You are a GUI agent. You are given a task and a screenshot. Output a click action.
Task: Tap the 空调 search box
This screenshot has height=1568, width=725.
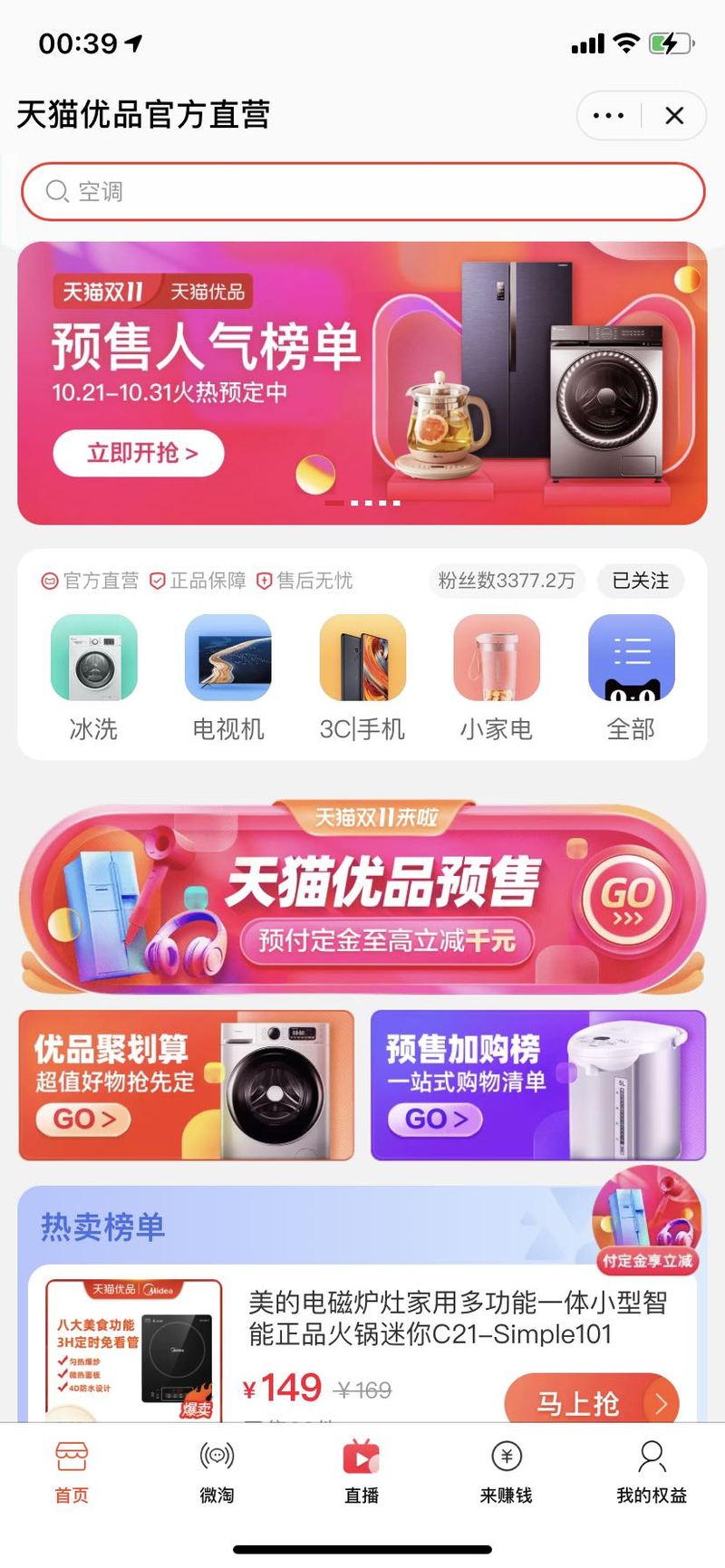coord(362,191)
